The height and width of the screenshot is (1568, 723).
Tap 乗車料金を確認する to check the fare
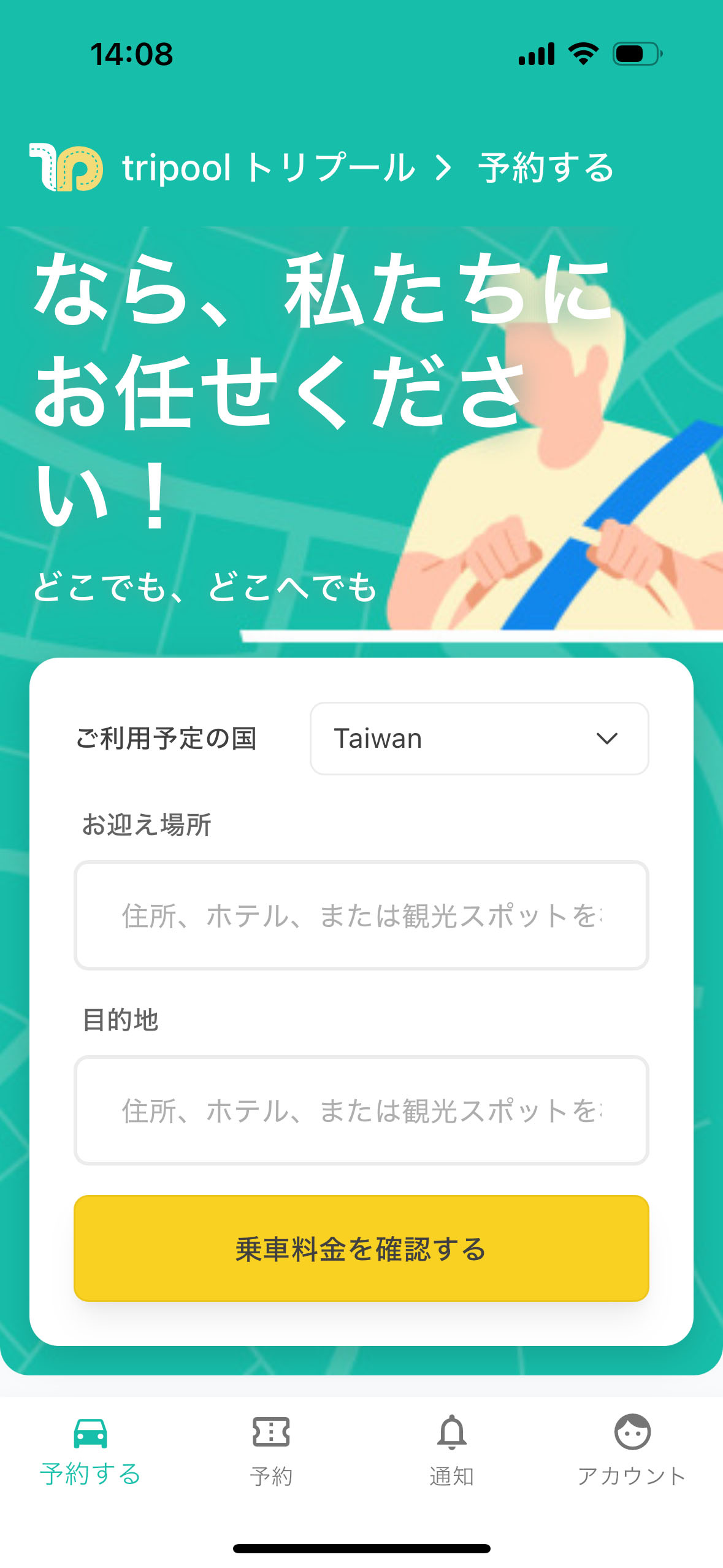point(361,1248)
